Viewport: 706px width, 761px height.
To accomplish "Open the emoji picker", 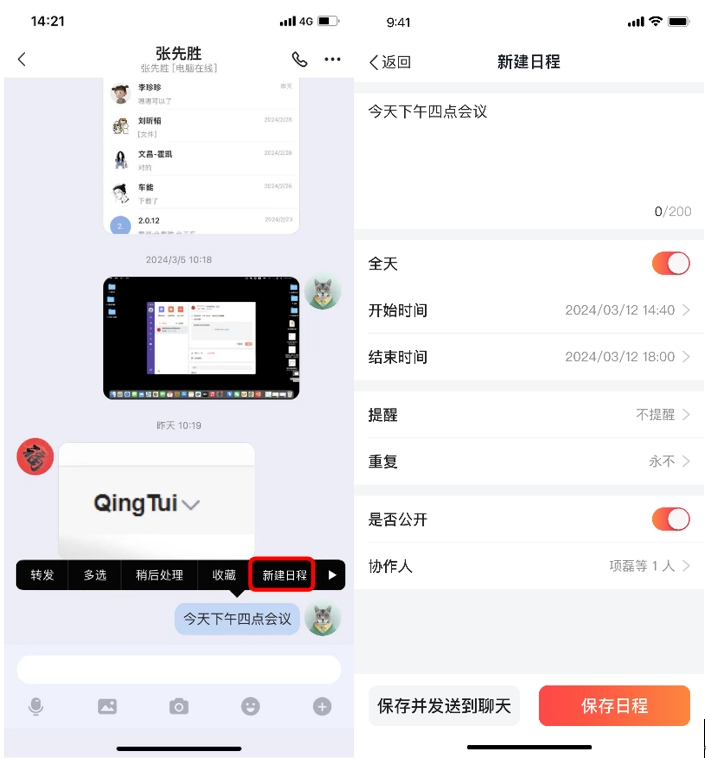I will click(250, 707).
